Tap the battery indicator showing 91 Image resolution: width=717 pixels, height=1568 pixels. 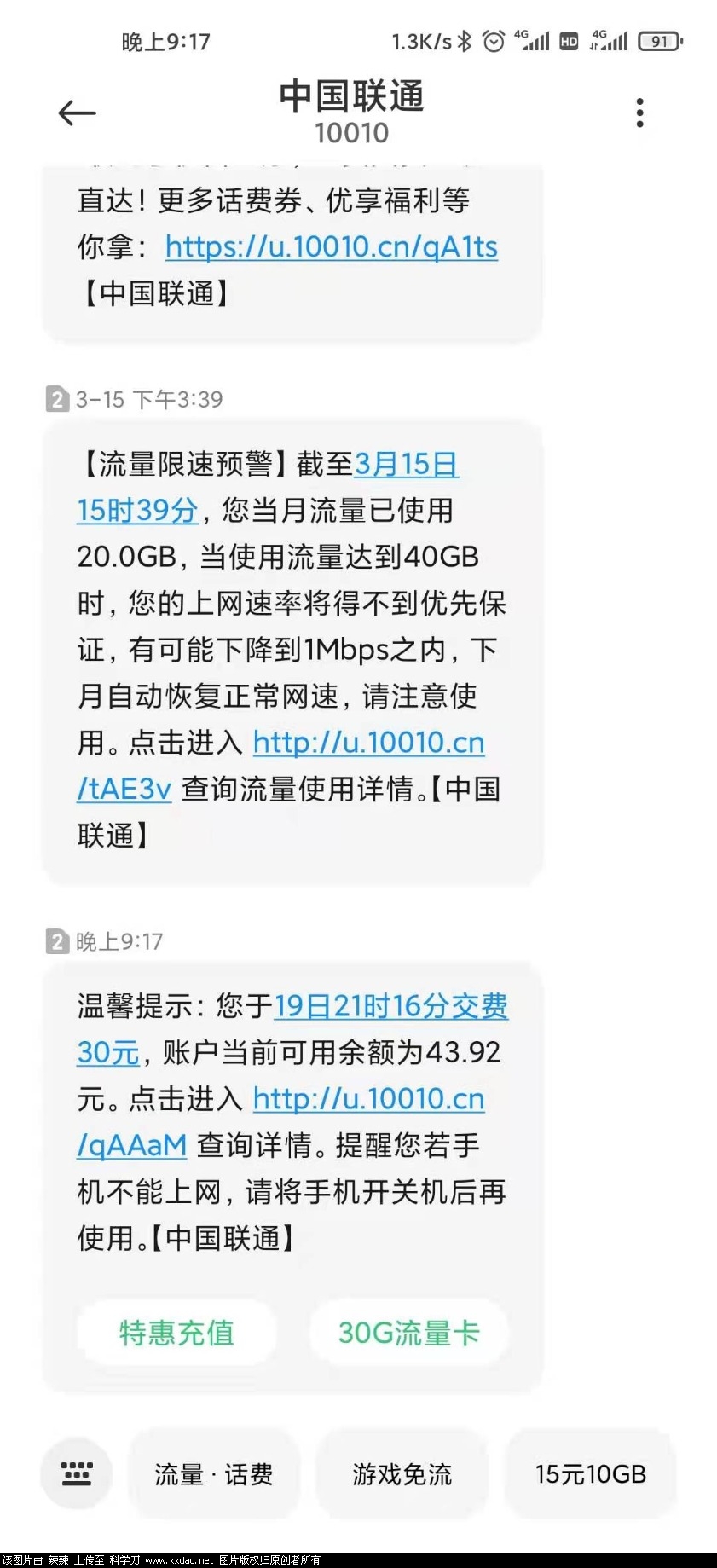tap(660, 41)
